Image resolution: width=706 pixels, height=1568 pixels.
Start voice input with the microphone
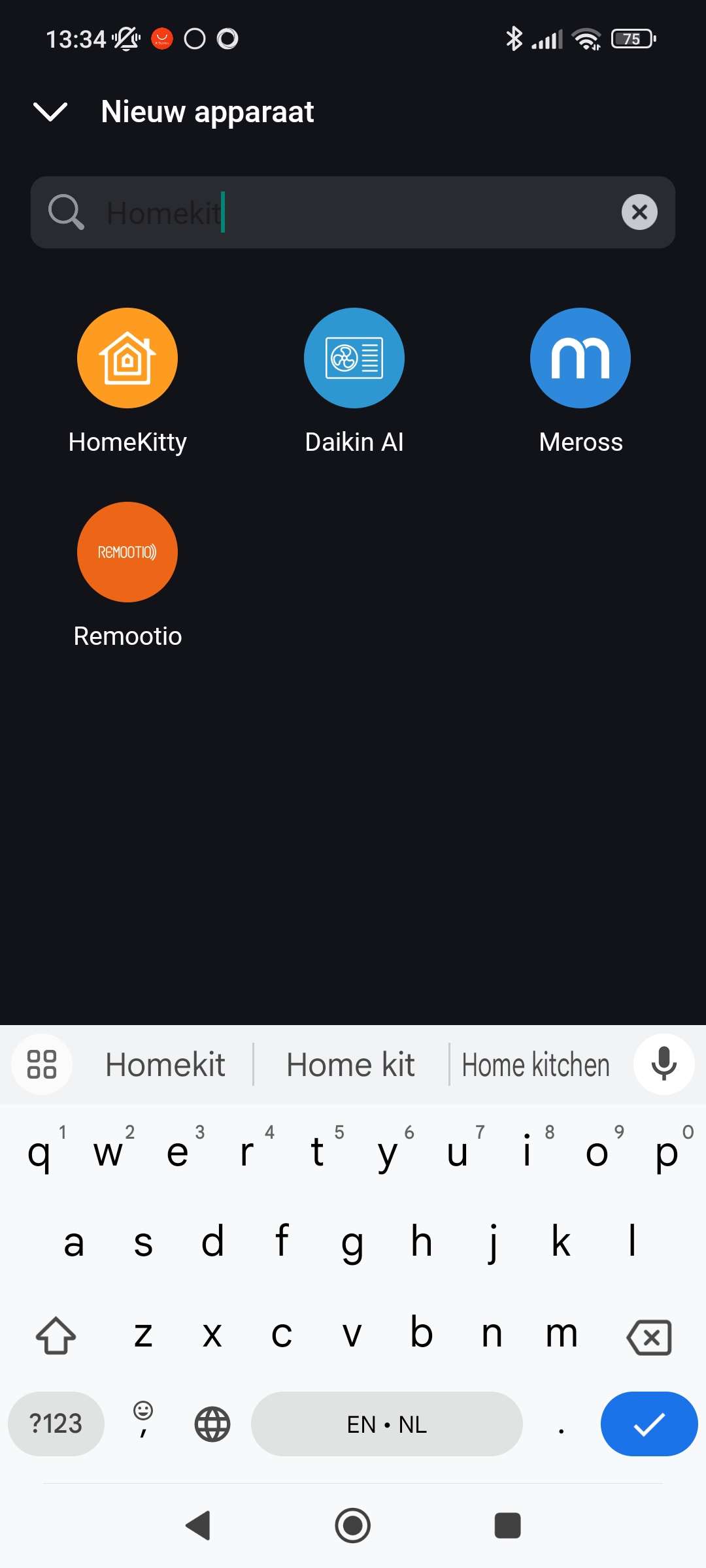(664, 1064)
